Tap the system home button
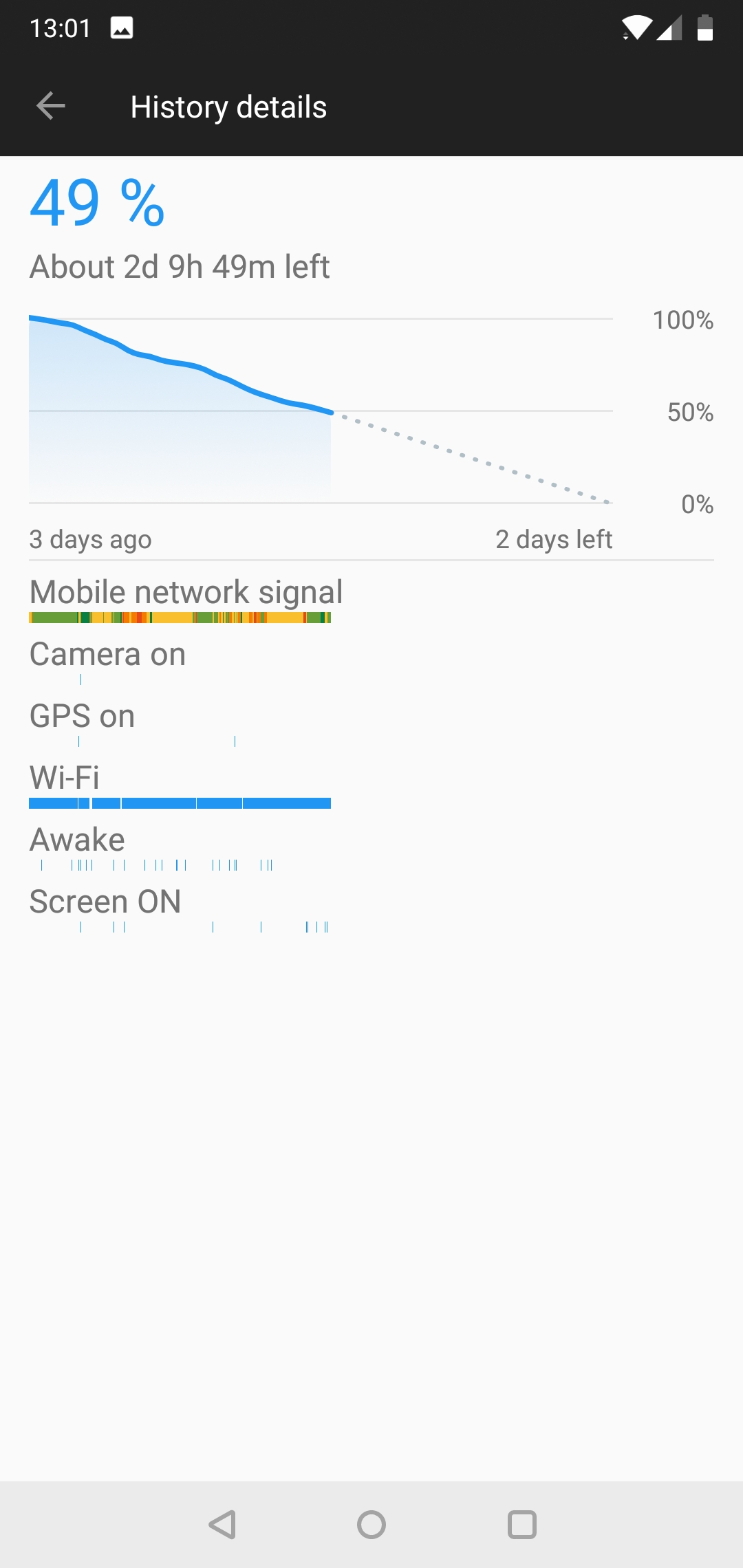 (x=371, y=1525)
